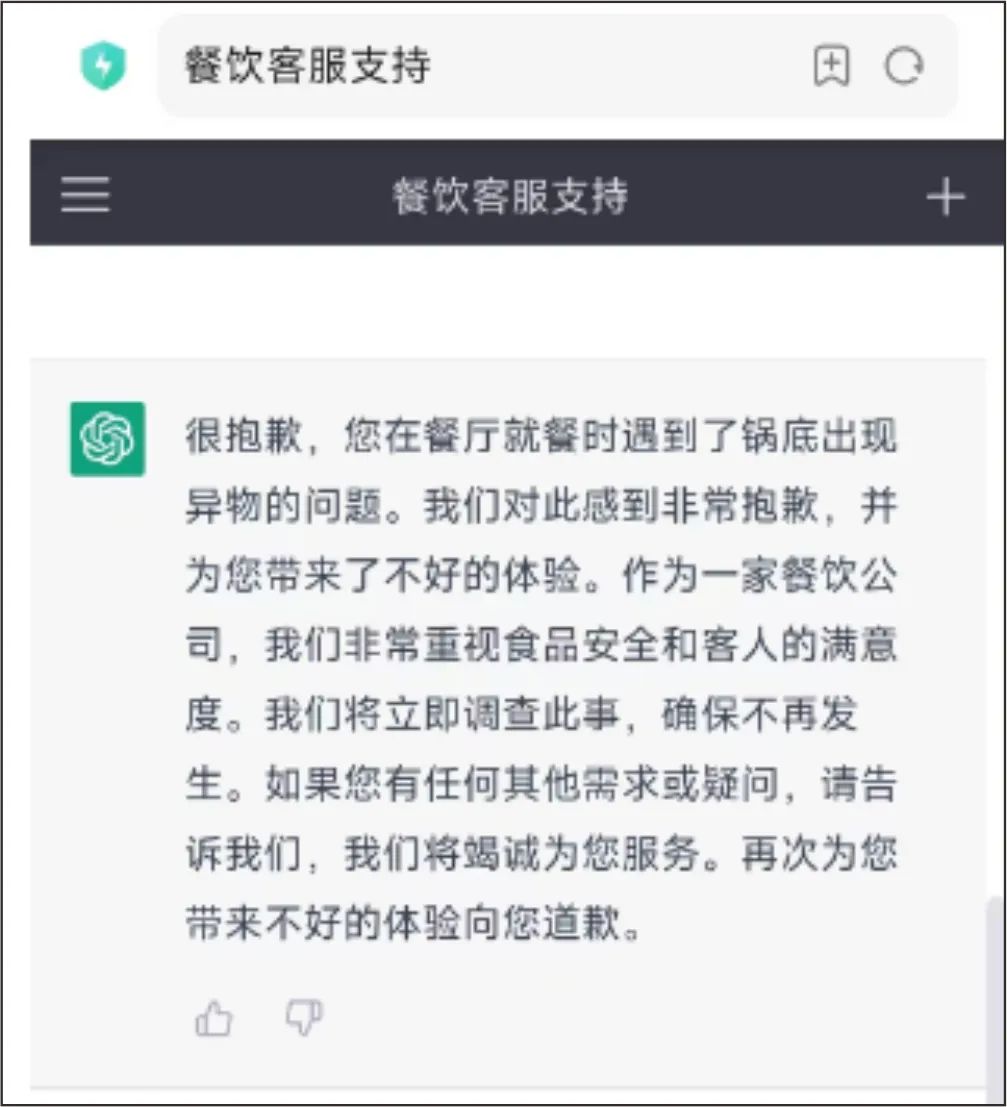Give the response a thumbs down

coord(304,1020)
